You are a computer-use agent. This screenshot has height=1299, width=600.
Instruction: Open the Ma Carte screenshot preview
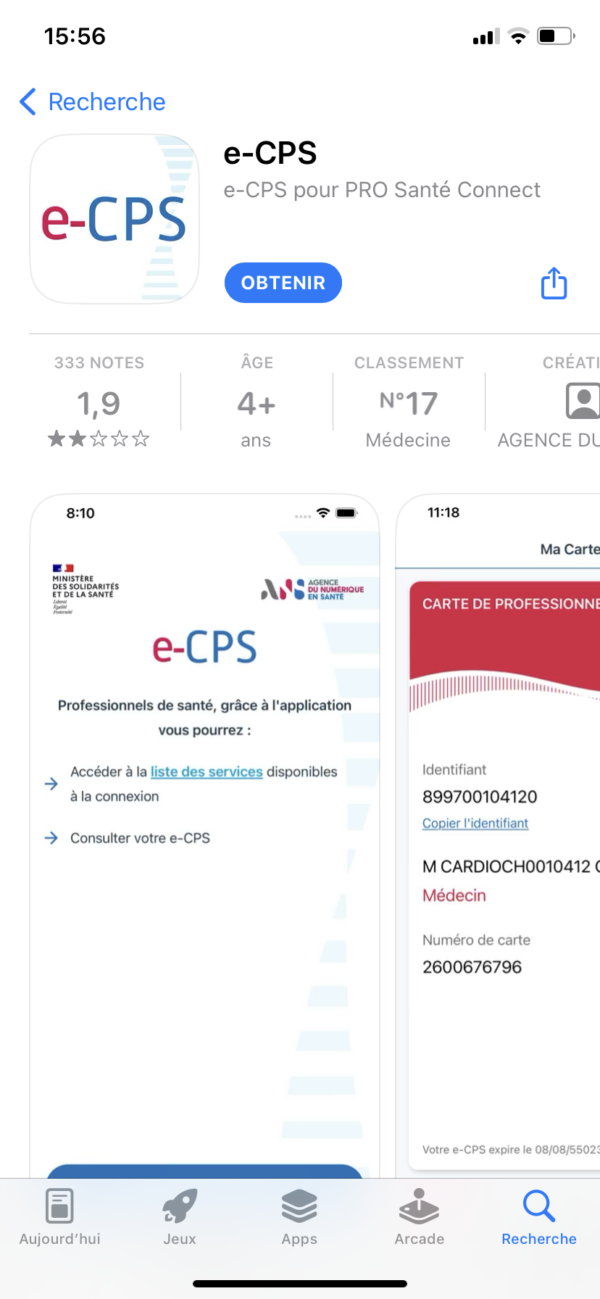(499, 835)
